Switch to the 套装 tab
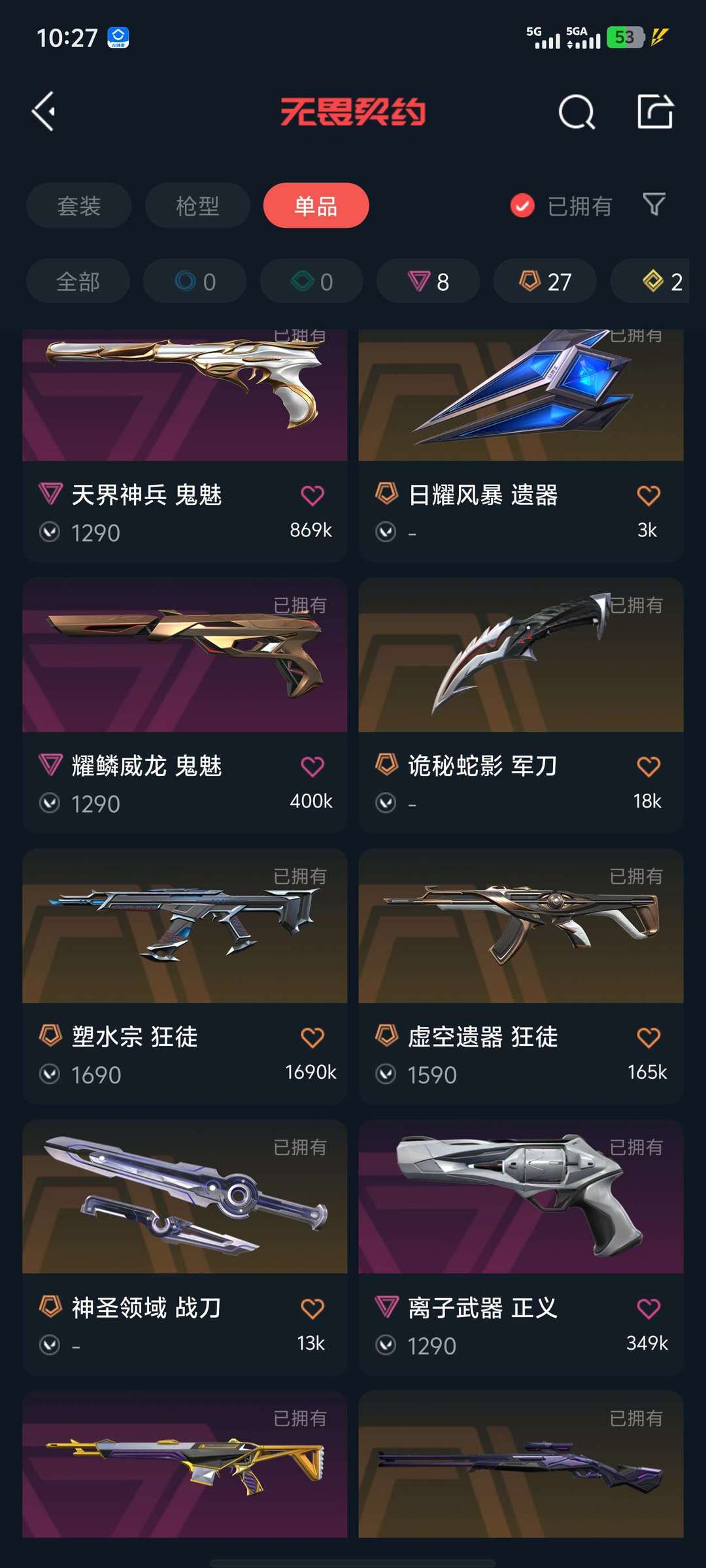This screenshot has width=706, height=1568. (x=79, y=206)
